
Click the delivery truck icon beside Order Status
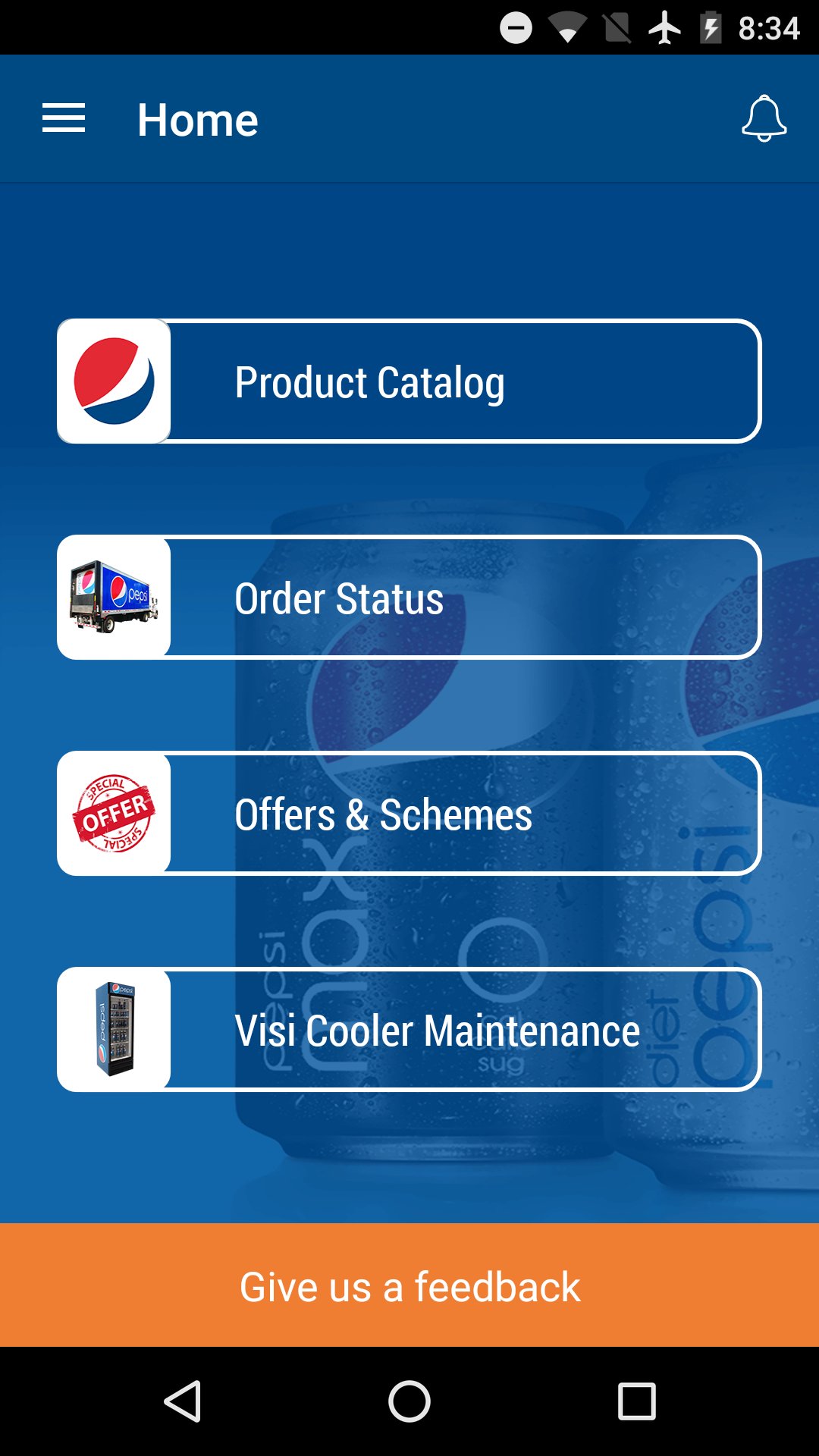(x=115, y=596)
